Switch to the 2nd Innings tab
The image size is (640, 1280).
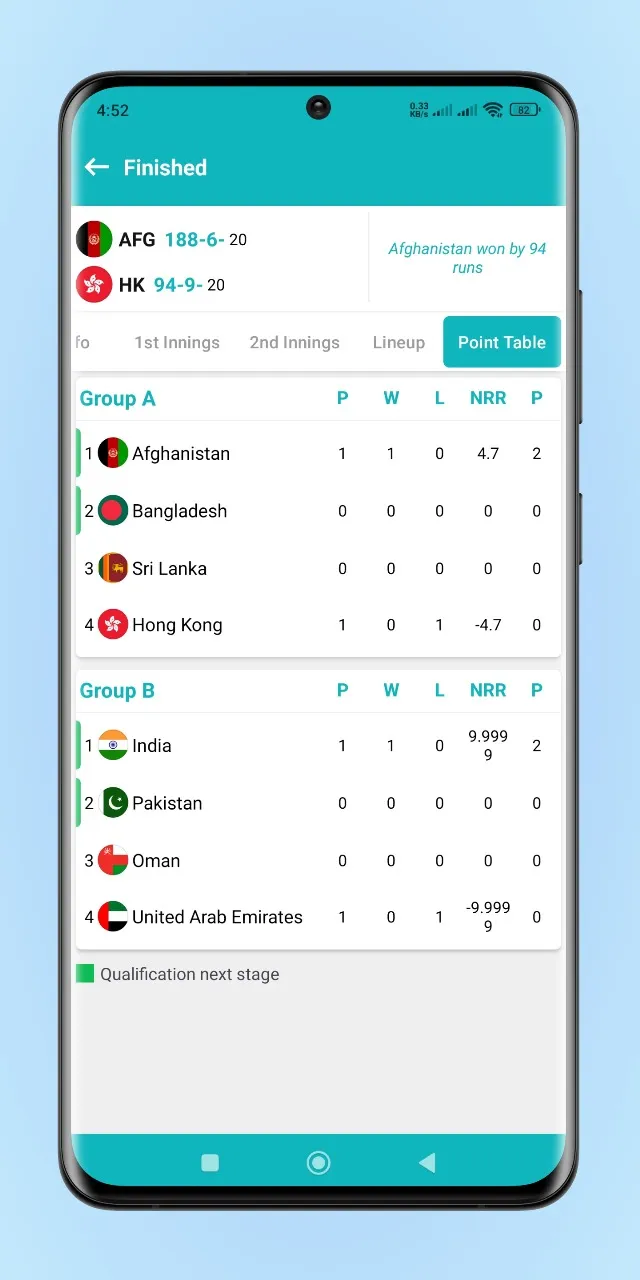click(294, 342)
